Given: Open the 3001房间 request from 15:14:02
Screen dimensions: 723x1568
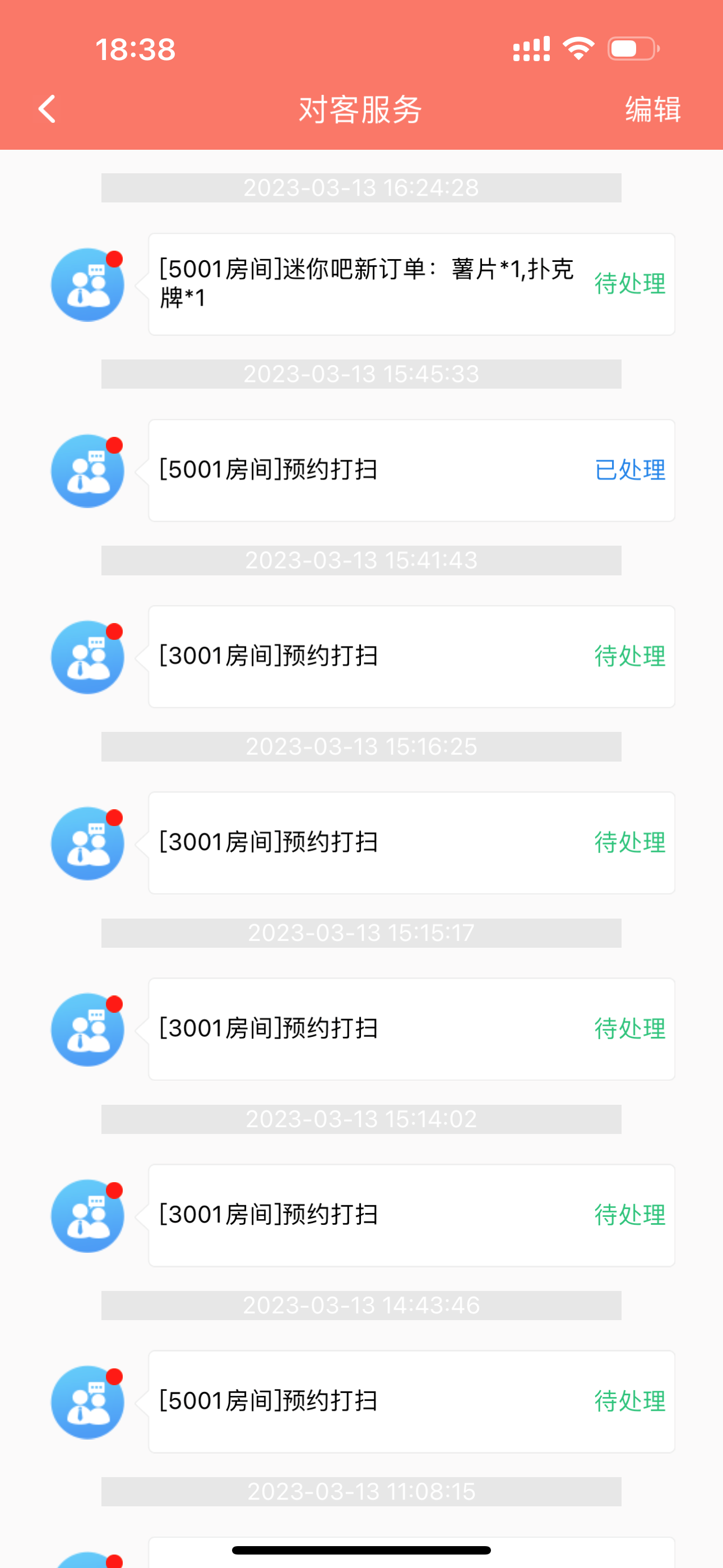Looking at the screenshot, I should pos(411,1216).
